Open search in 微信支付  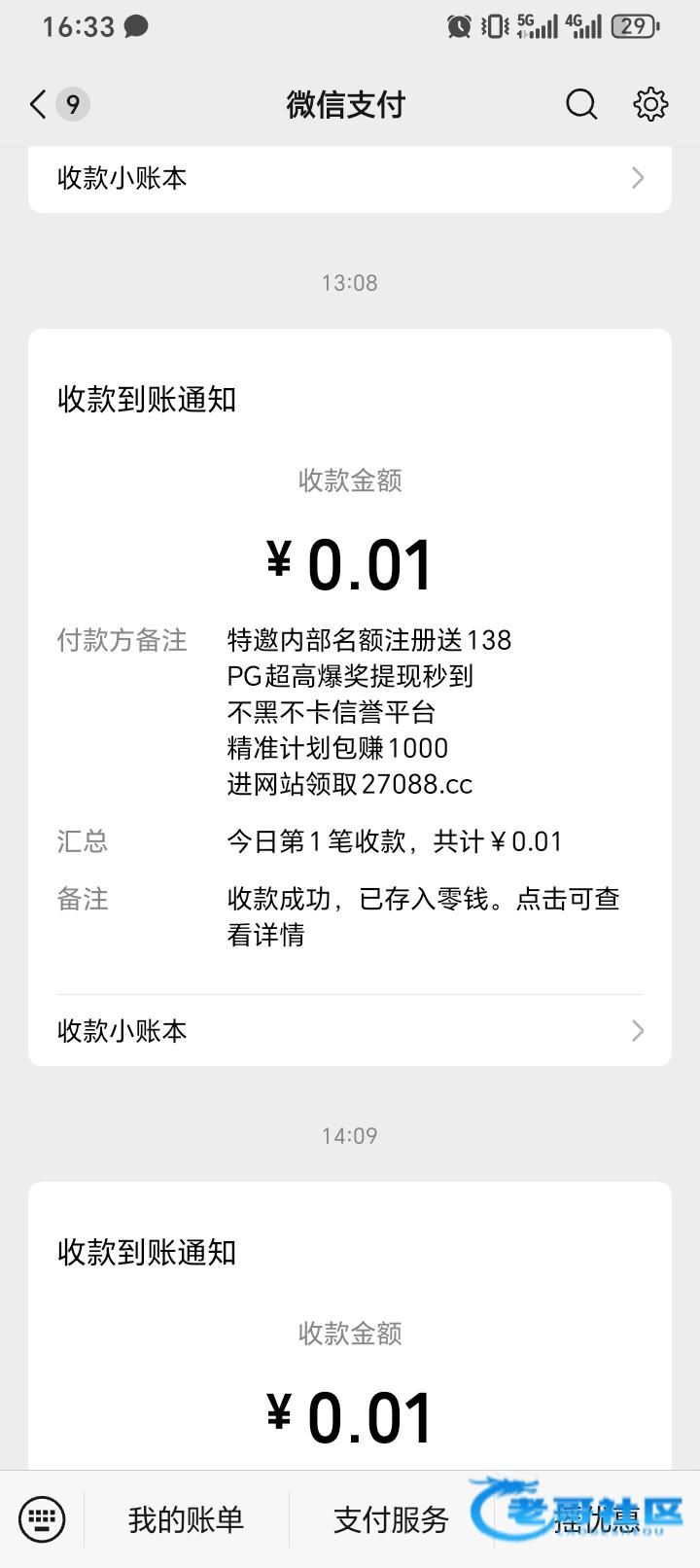[x=581, y=104]
